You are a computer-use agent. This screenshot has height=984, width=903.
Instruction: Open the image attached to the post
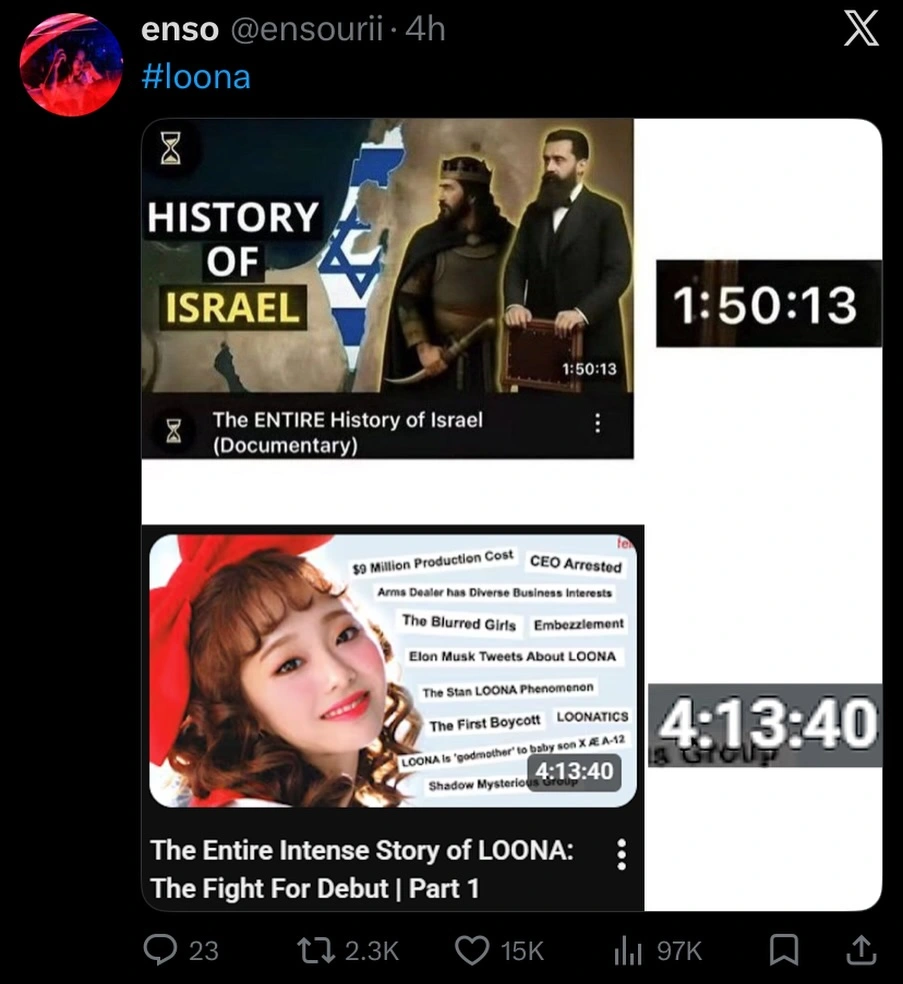[x=511, y=514]
